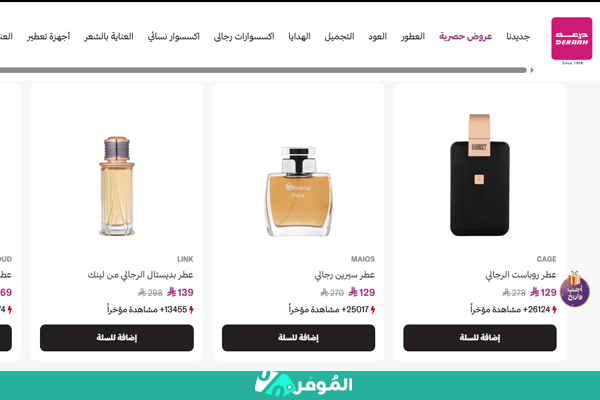Tap the carousel scrollbar arrow
The width and height of the screenshot is (600, 400).
[532, 70]
